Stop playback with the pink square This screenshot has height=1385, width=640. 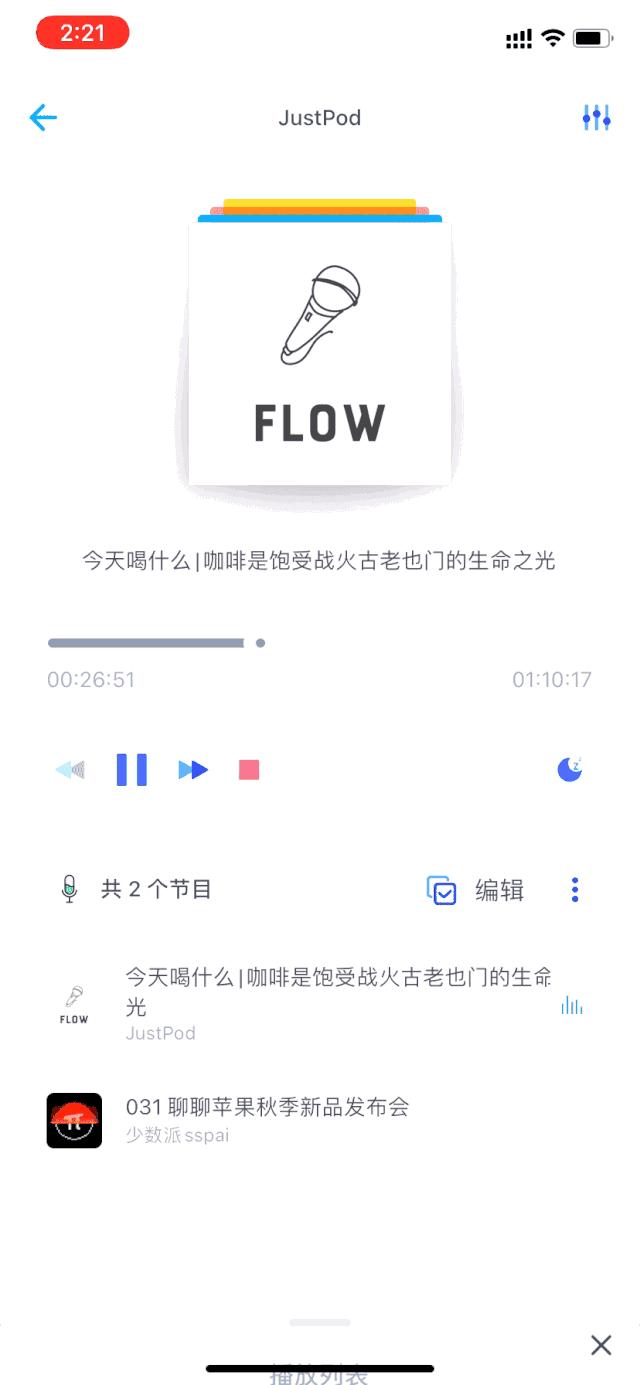tap(249, 770)
